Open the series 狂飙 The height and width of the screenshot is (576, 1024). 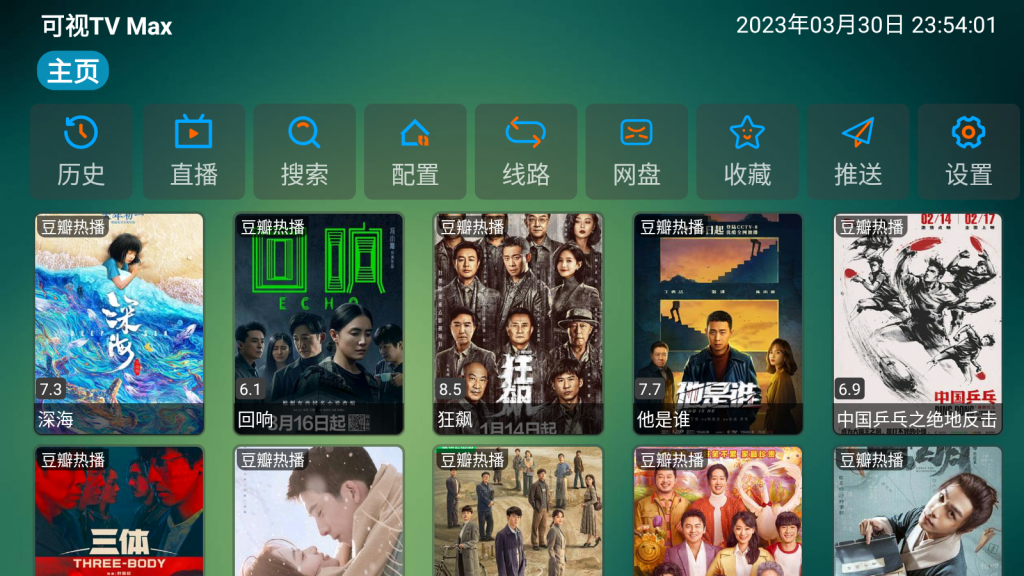tap(518, 323)
